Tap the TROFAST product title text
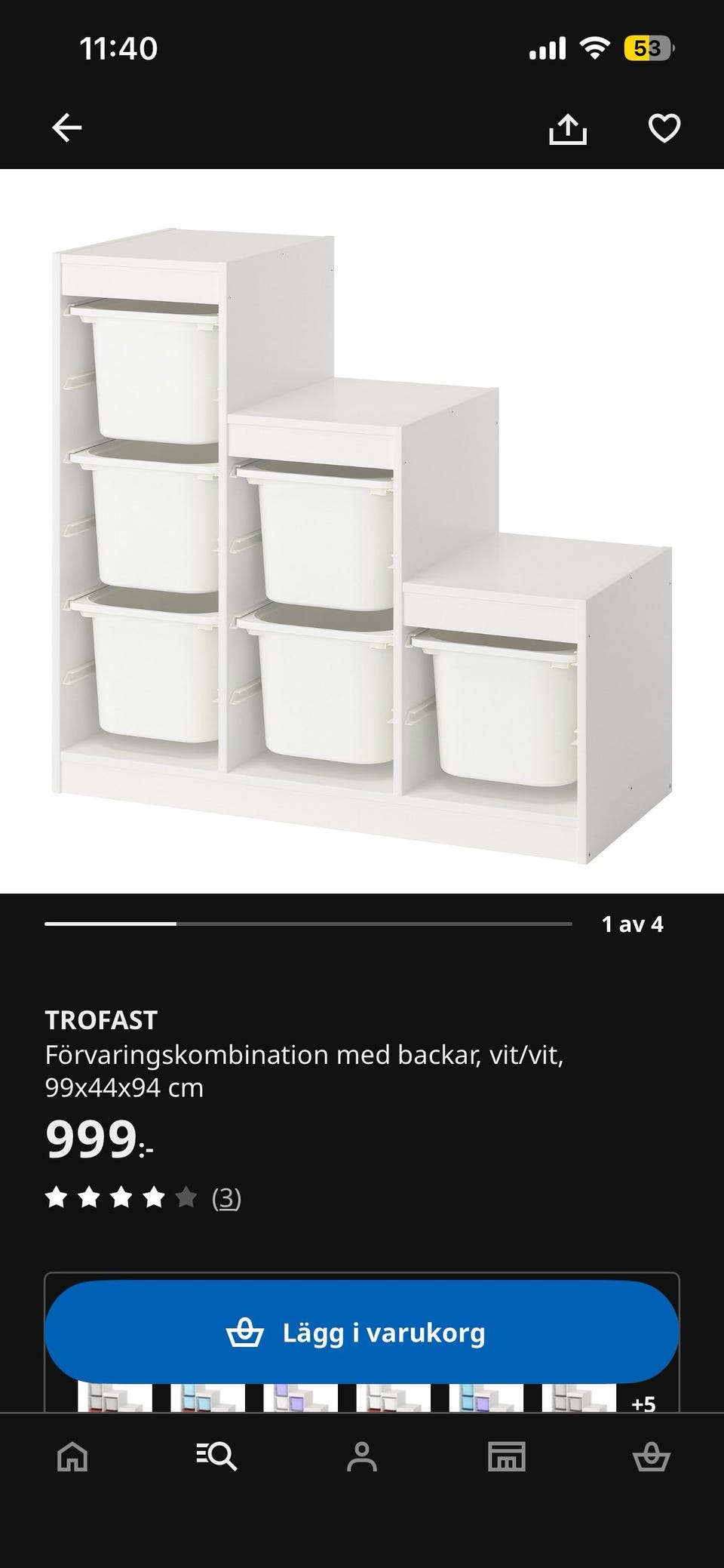Viewport: 724px width, 1568px height. 102,1020
